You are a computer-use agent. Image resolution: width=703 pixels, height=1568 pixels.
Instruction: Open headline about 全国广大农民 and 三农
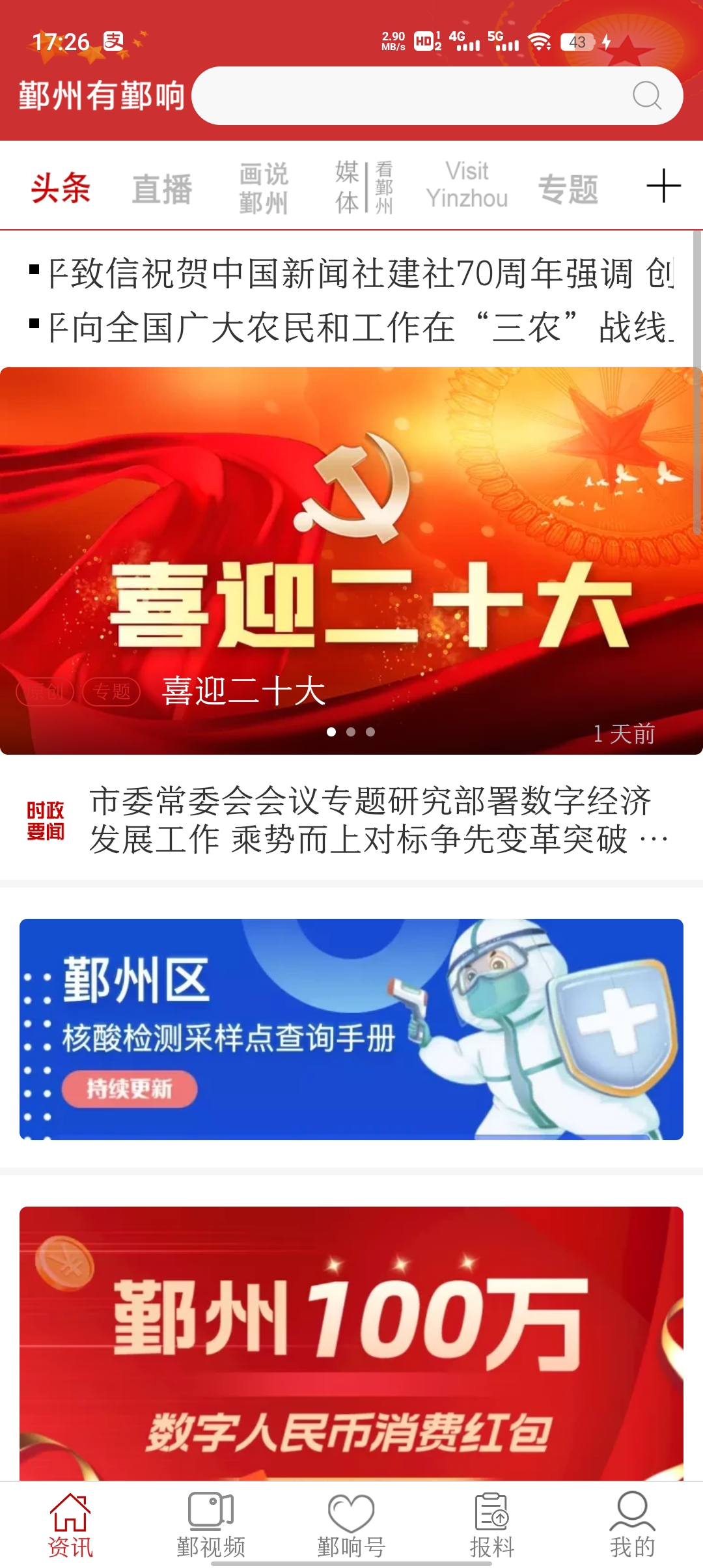(351, 327)
